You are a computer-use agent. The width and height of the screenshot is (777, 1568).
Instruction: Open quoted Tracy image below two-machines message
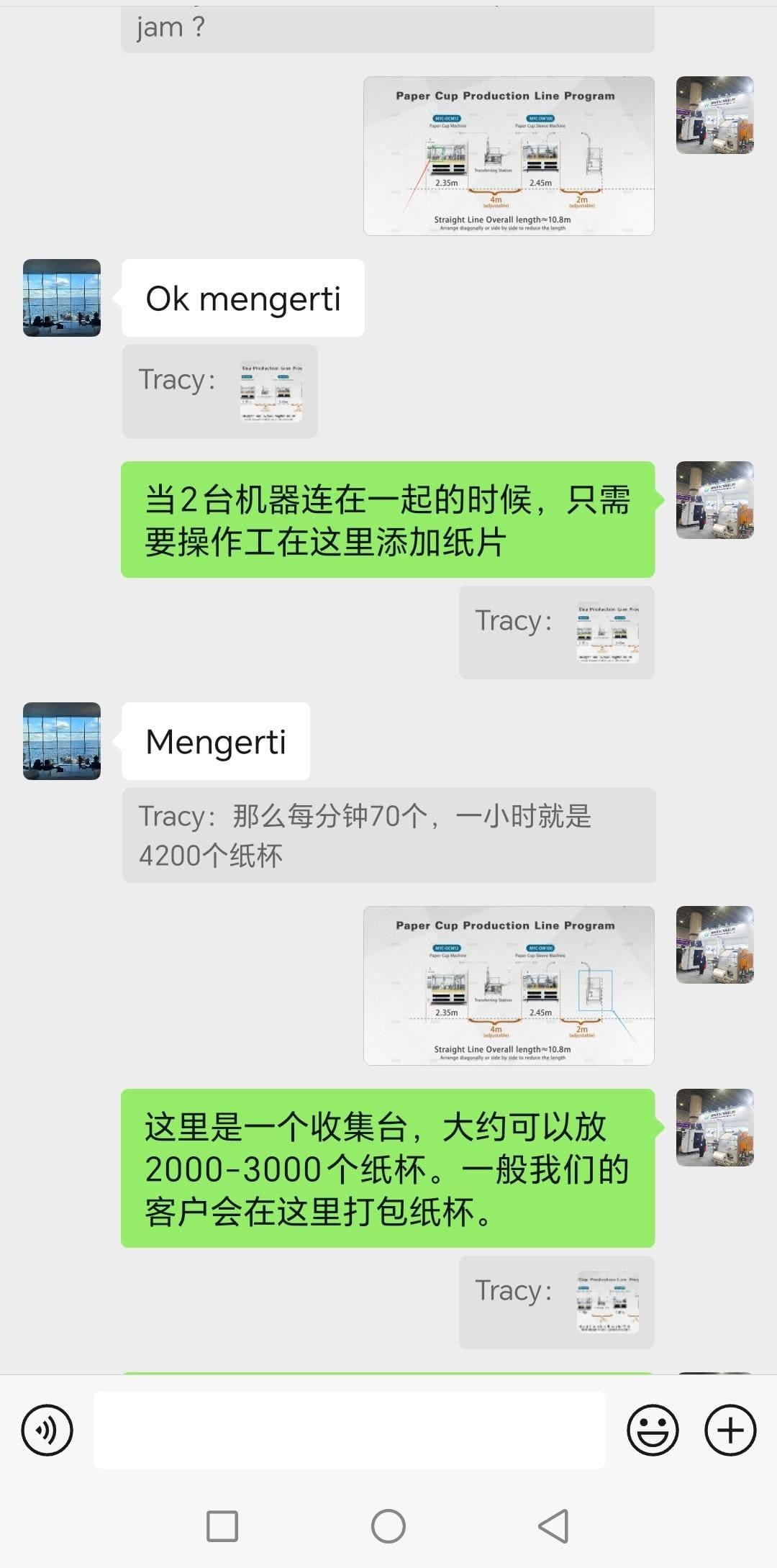pyautogui.click(x=607, y=633)
